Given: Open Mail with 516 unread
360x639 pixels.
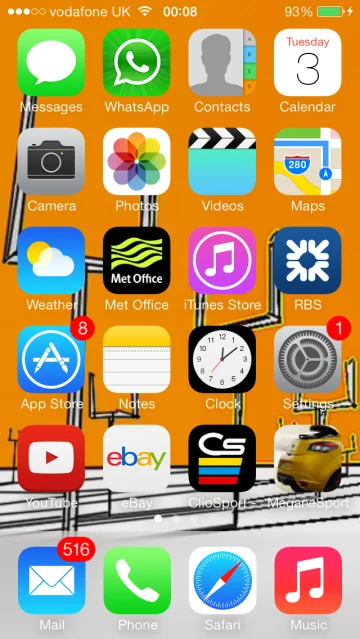Looking at the screenshot, I should pos(51,580).
